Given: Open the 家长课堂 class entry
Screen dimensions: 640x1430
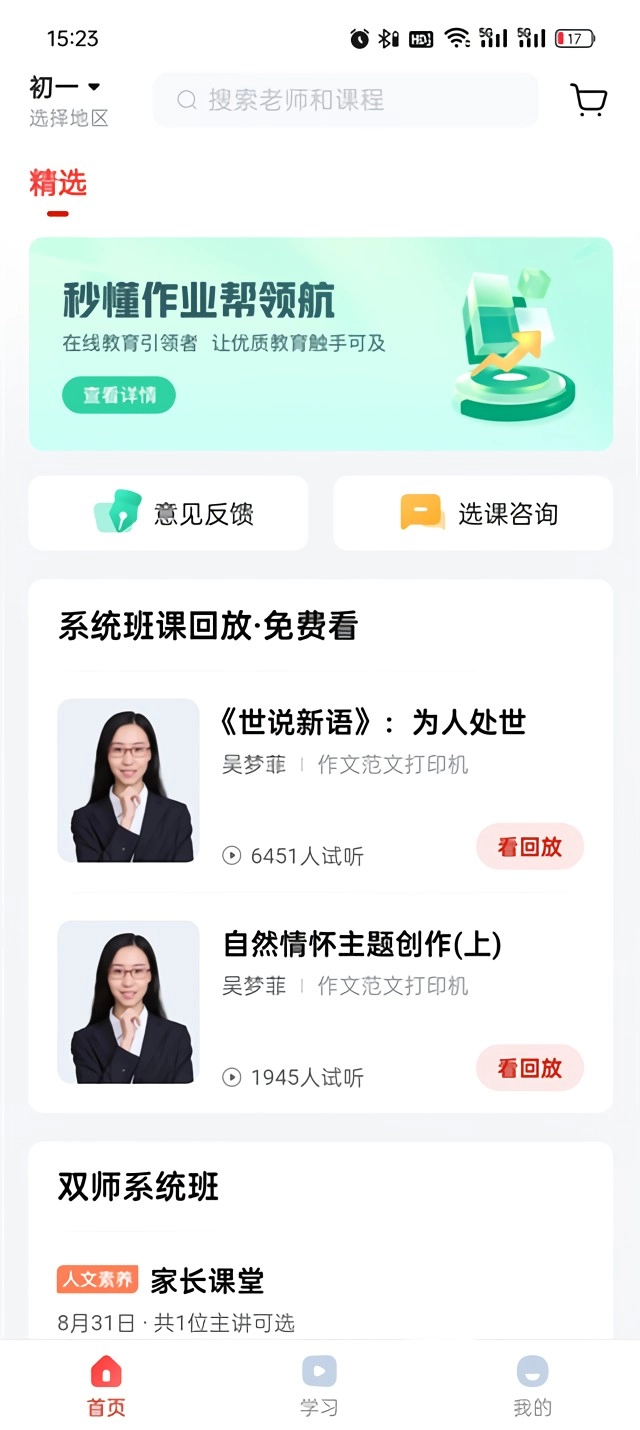Looking at the screenshot, I should tap(207, 1280).
